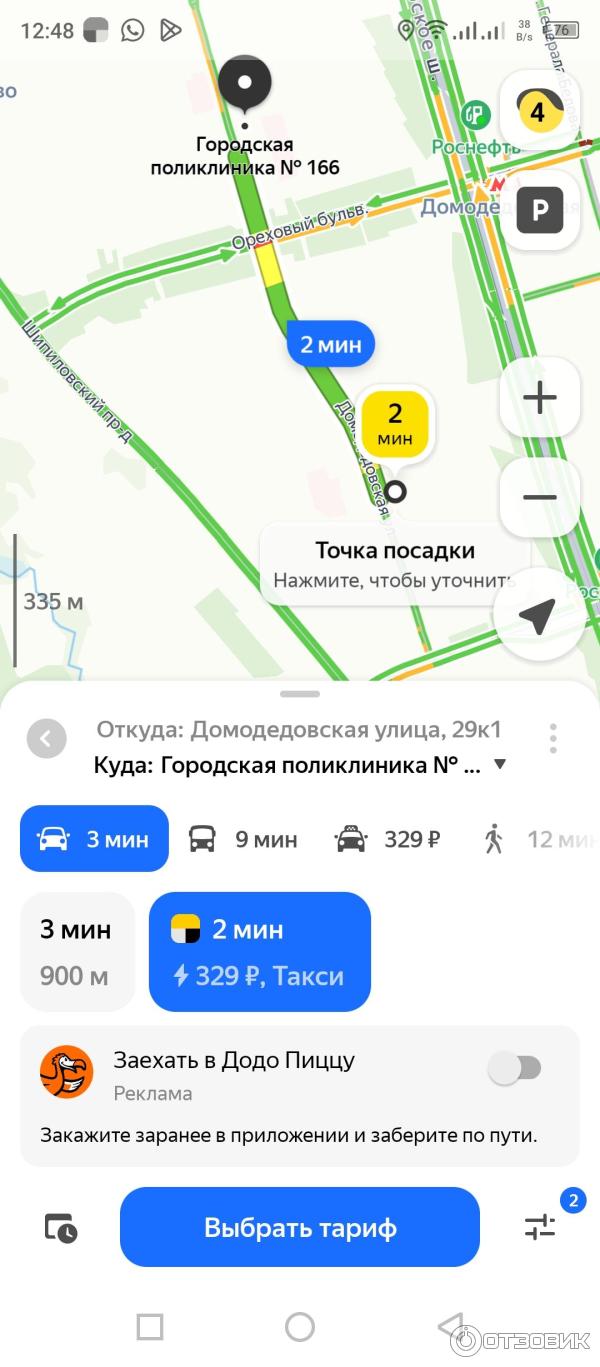Select the car route tab, 3 мин
Screen dimensions: 600x1367
(x=94, y=839)
